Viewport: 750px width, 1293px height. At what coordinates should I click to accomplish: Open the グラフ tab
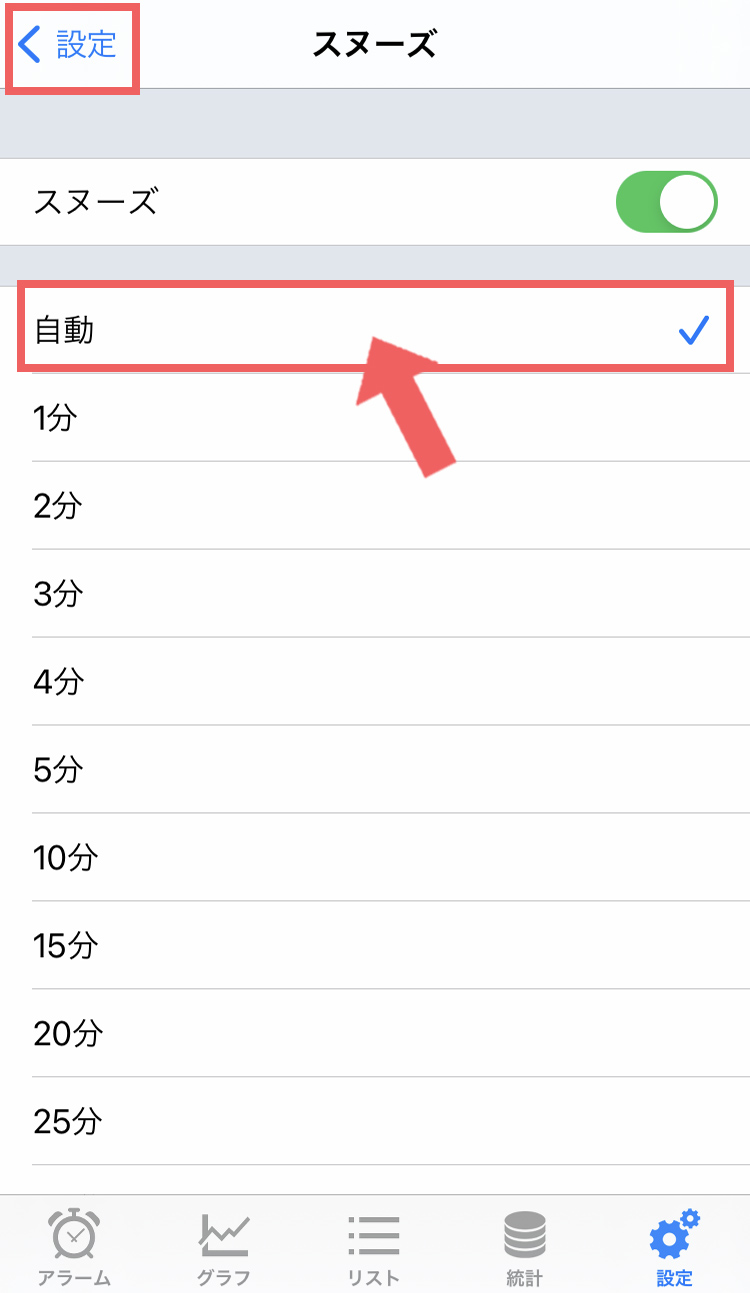coord(224,1246)
